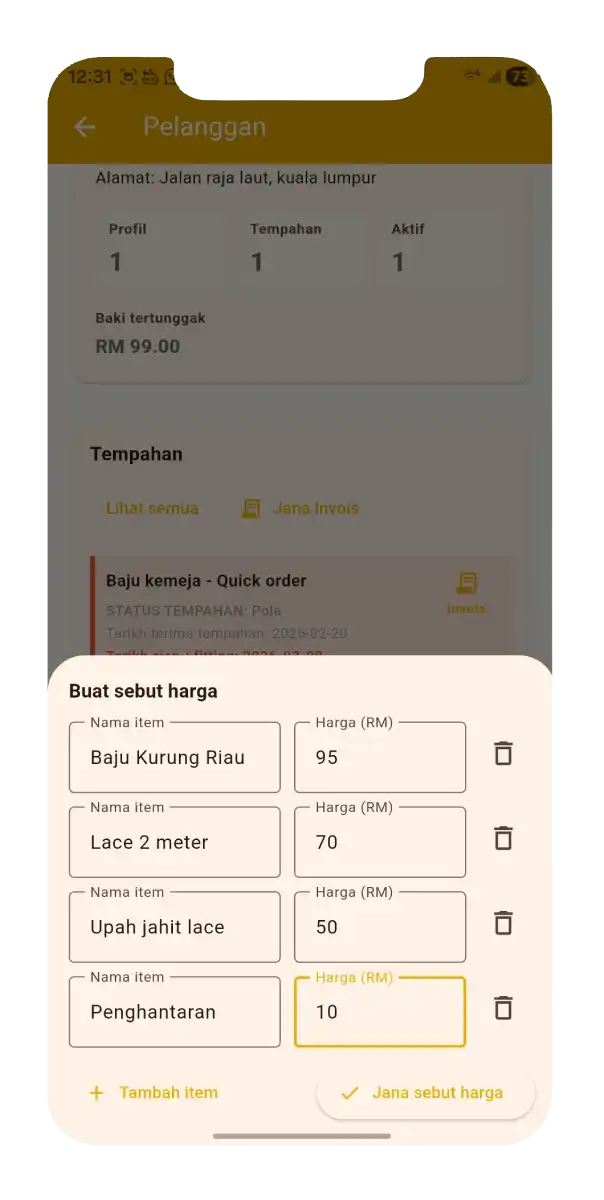Generate the quote with Jana sebut harga

click(x=425, y=1093)
